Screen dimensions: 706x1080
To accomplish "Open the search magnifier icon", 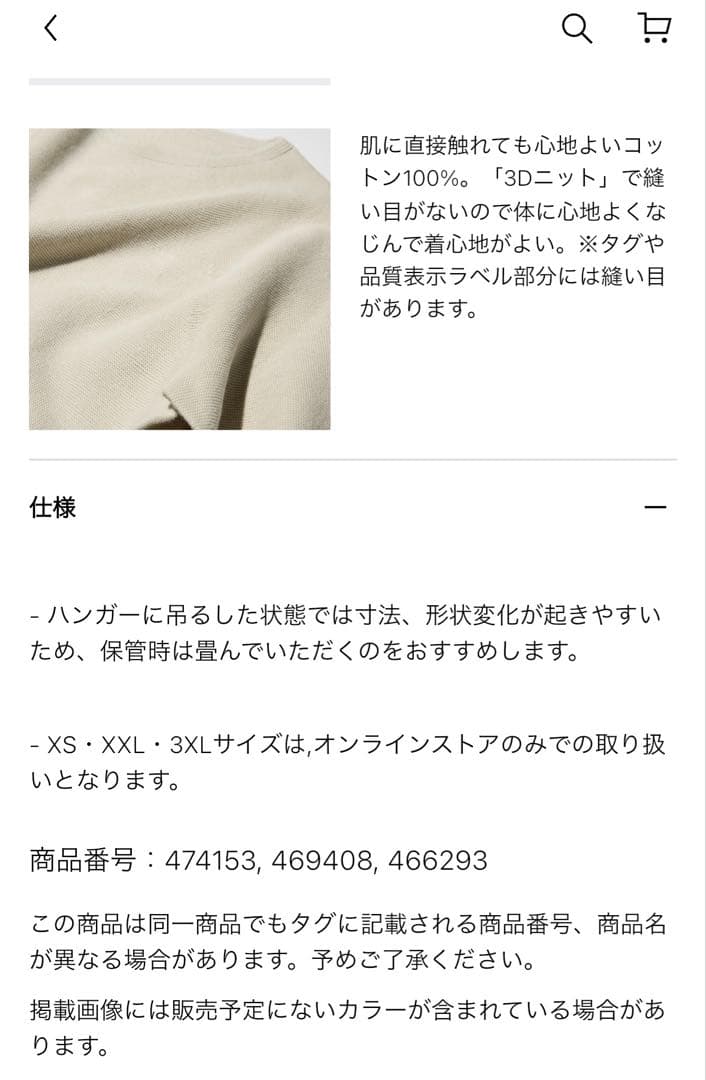I will point(577,29).
